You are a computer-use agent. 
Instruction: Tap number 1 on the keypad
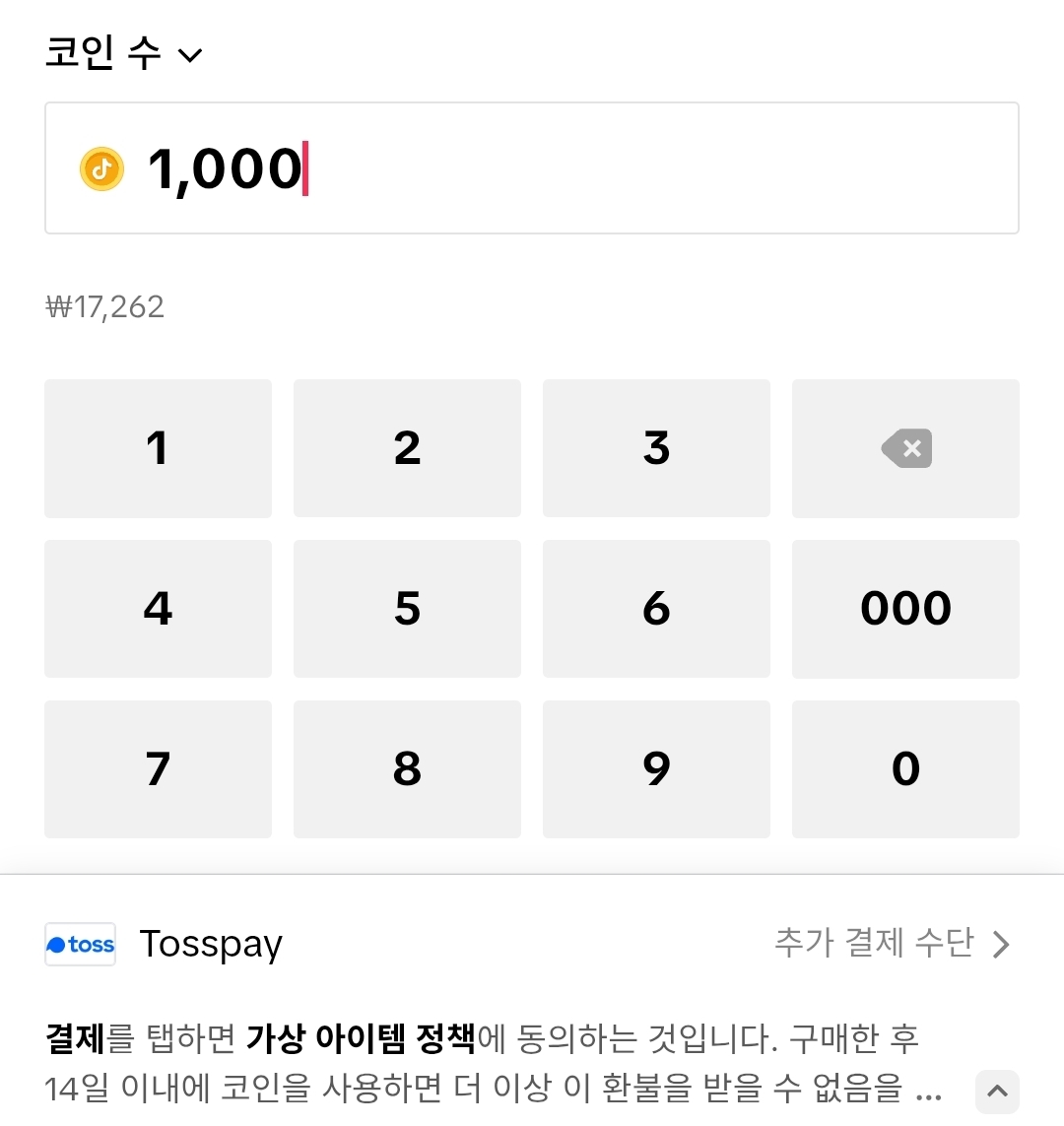[158, 448]
